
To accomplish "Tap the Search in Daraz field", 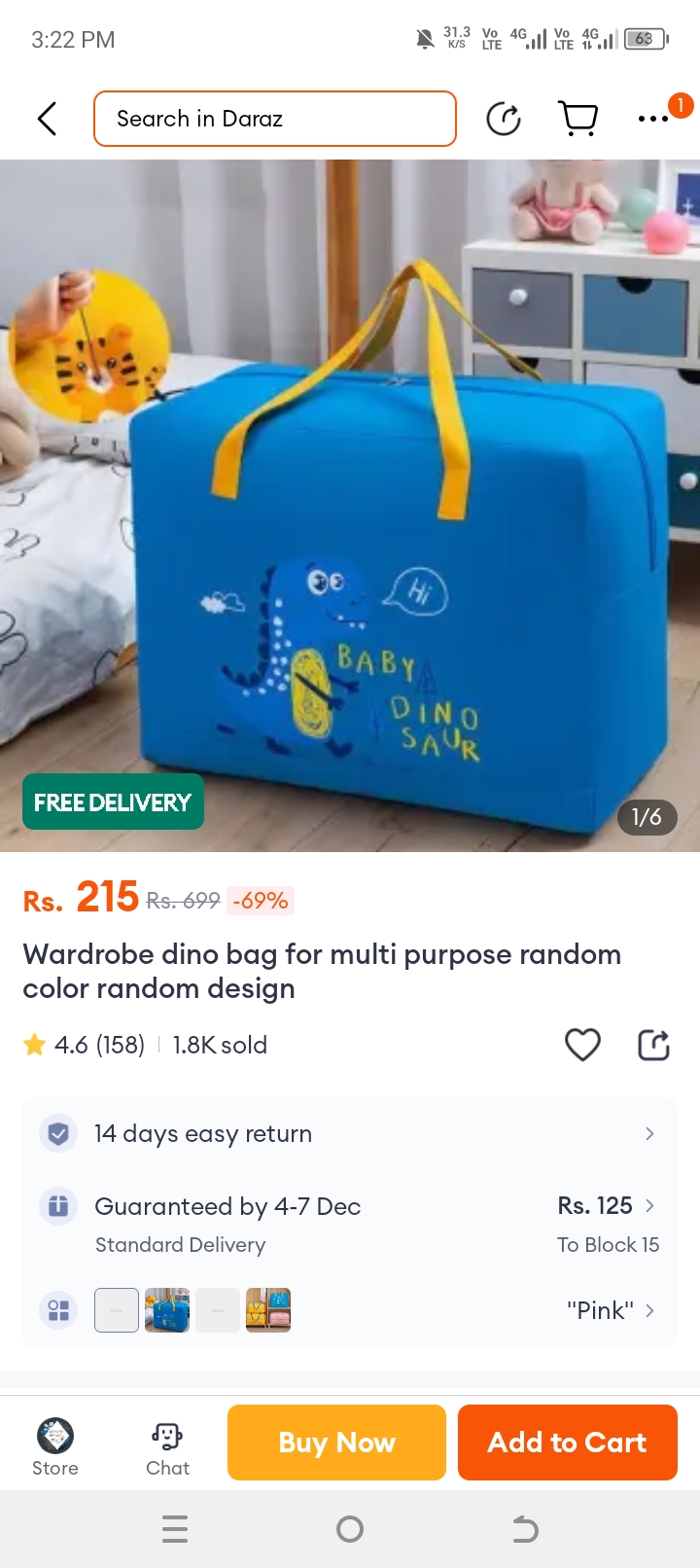I will 274,119.
